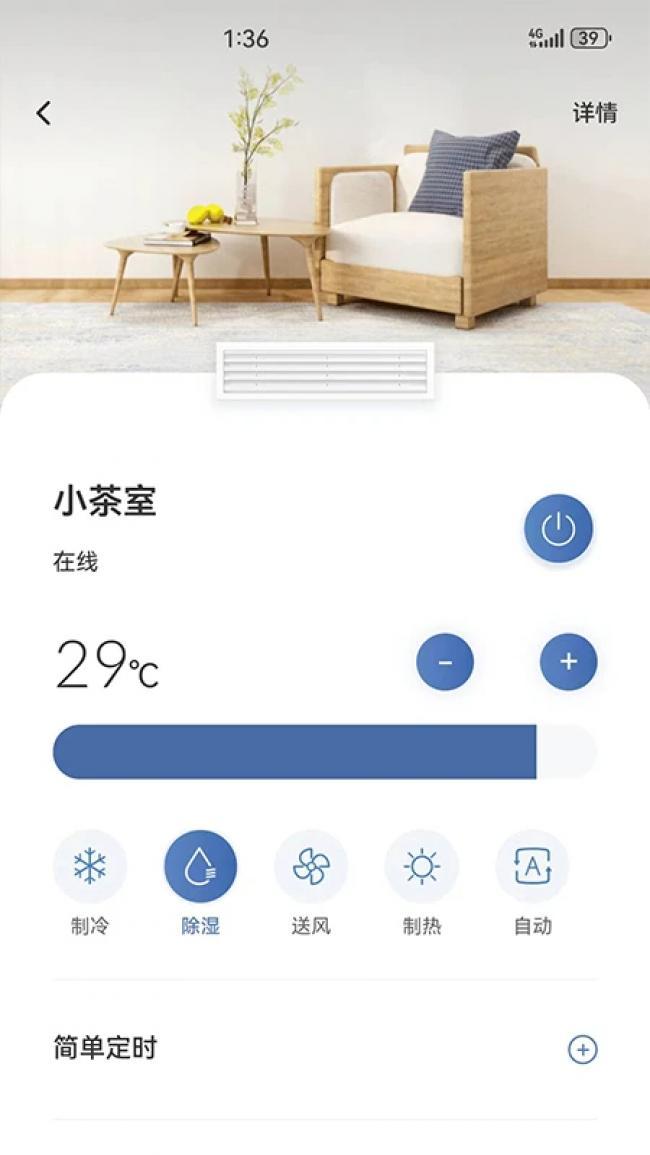The height and width of the screenshot is (1155, 650).
Task: Switch to 制热 heating mode
Action: [422, 866]
